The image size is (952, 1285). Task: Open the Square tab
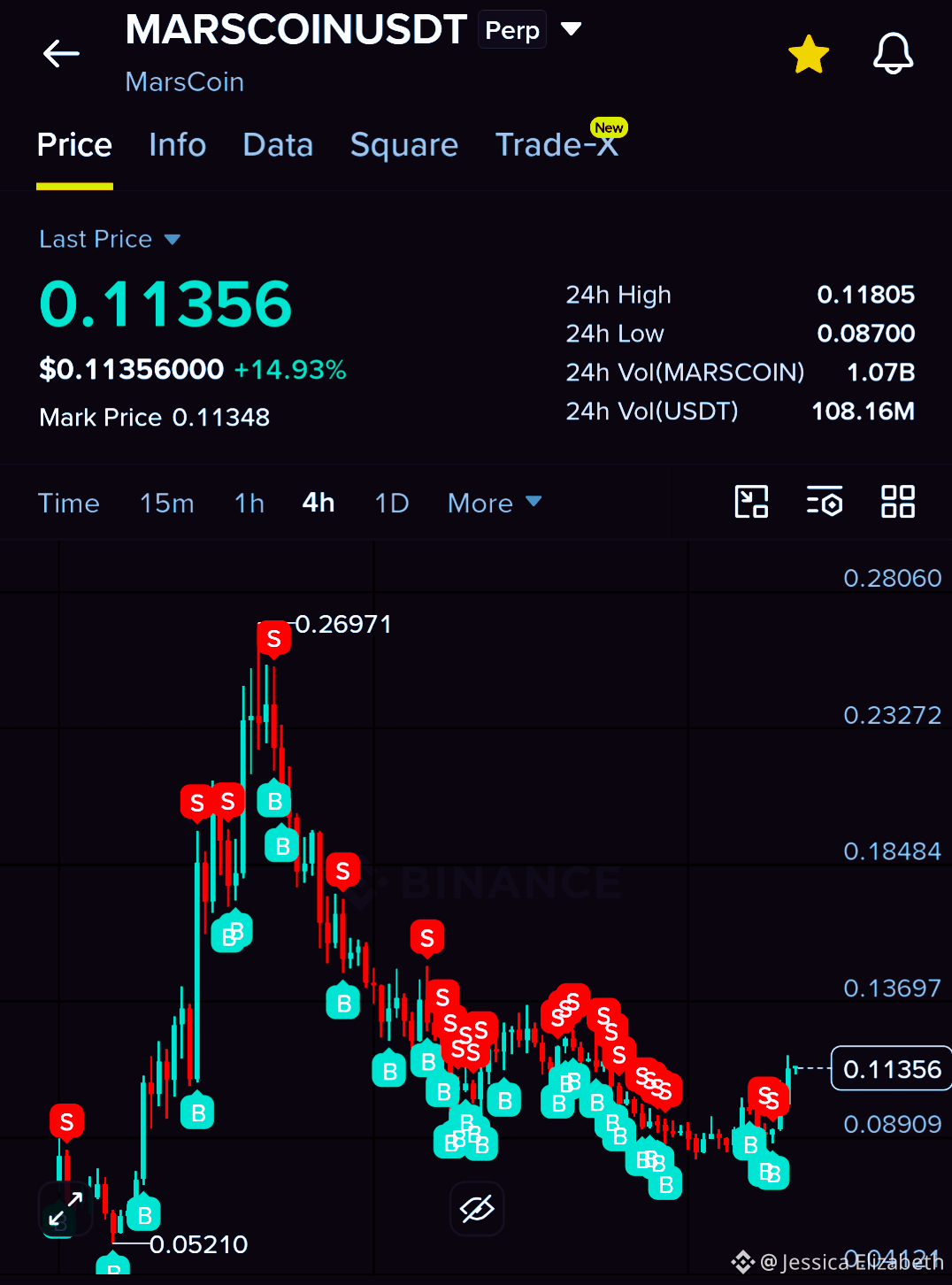point(403,145)
